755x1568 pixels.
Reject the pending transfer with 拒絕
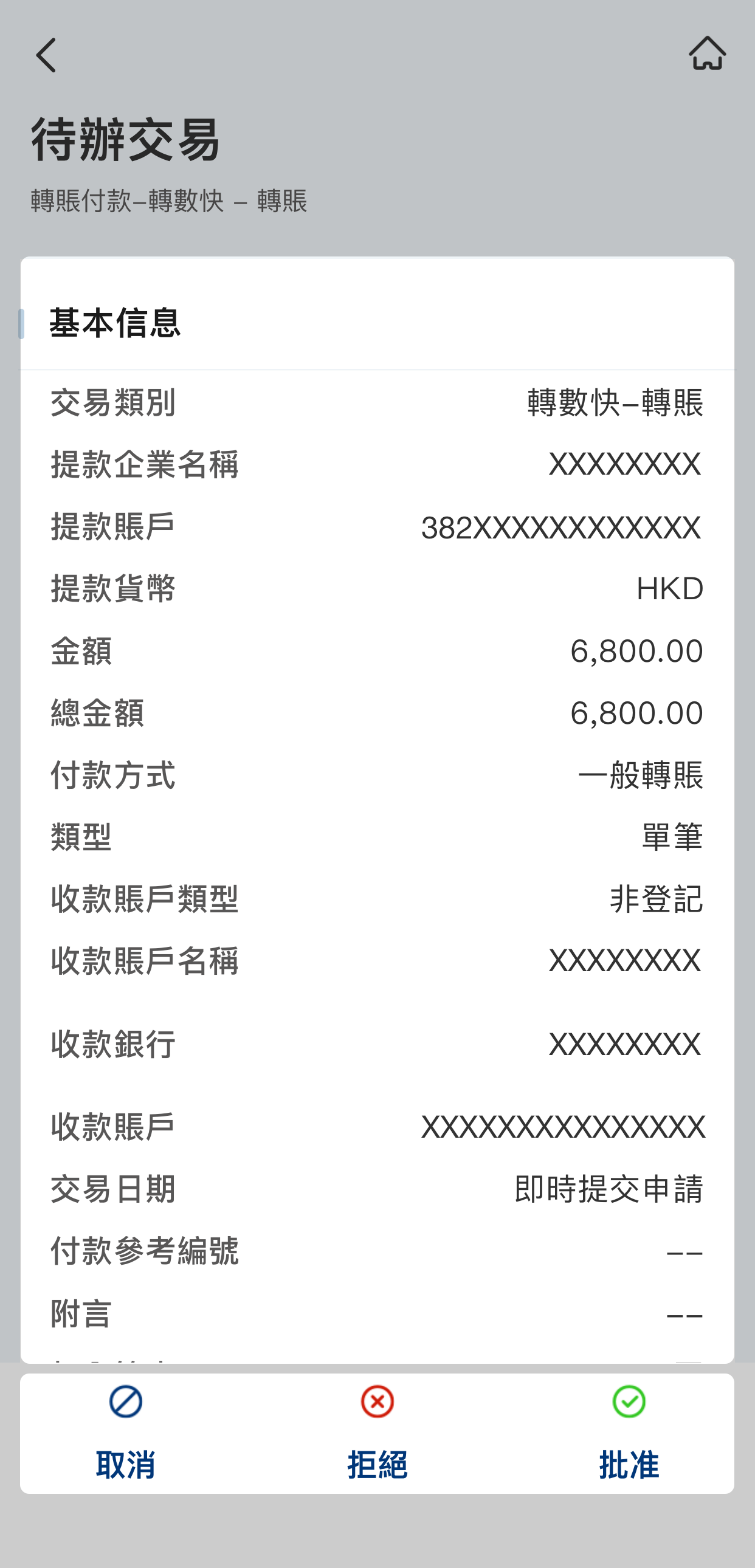(x=377, y=1433)
